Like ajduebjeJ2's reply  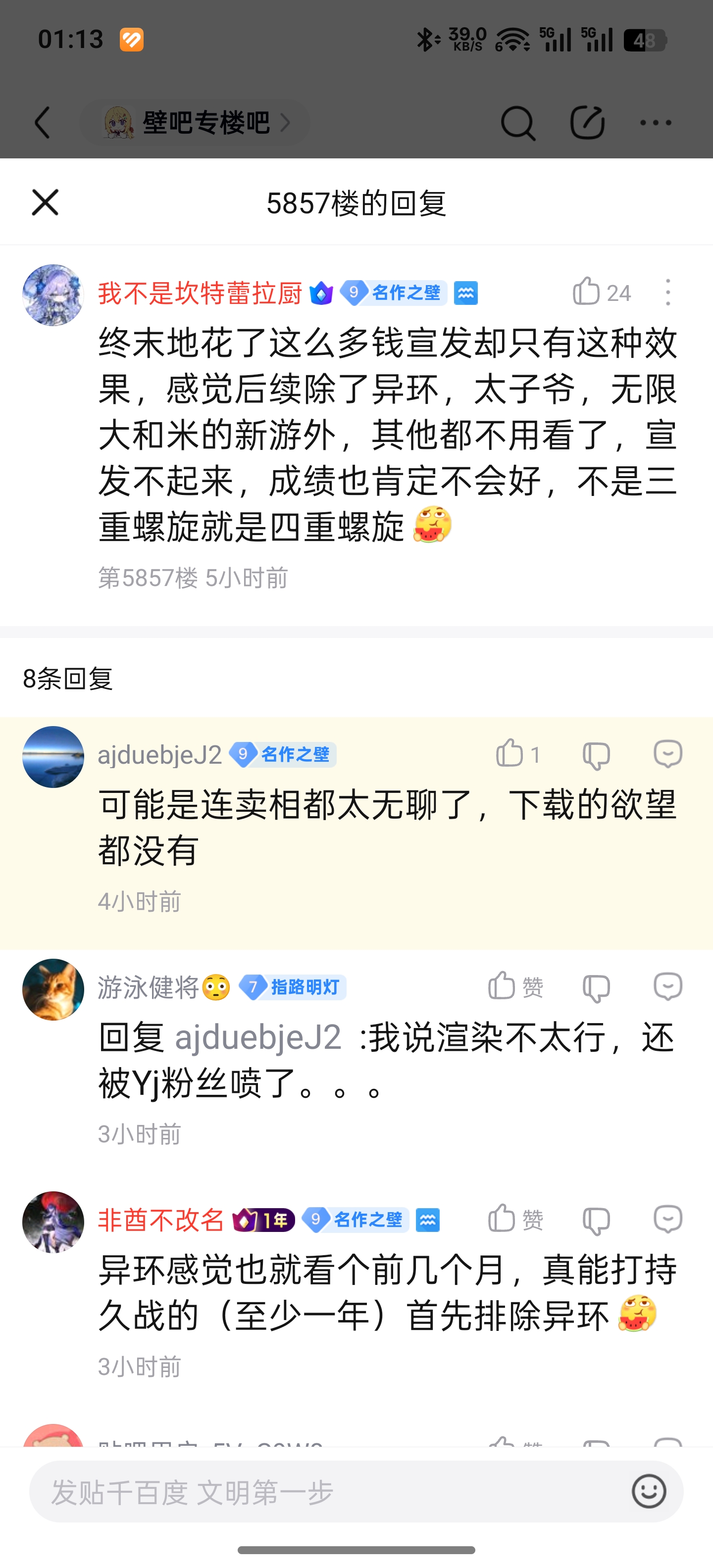(x=510, y=754)
